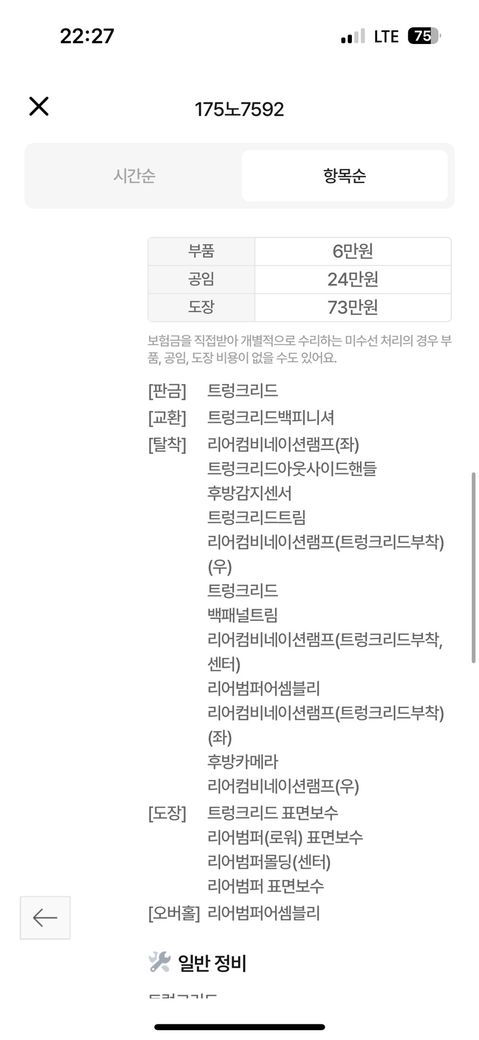Close the 175노7592 vehicle history screen
Image resolution: width=479 pixels, height=1040 pixels.
click(x=38, y=106)
